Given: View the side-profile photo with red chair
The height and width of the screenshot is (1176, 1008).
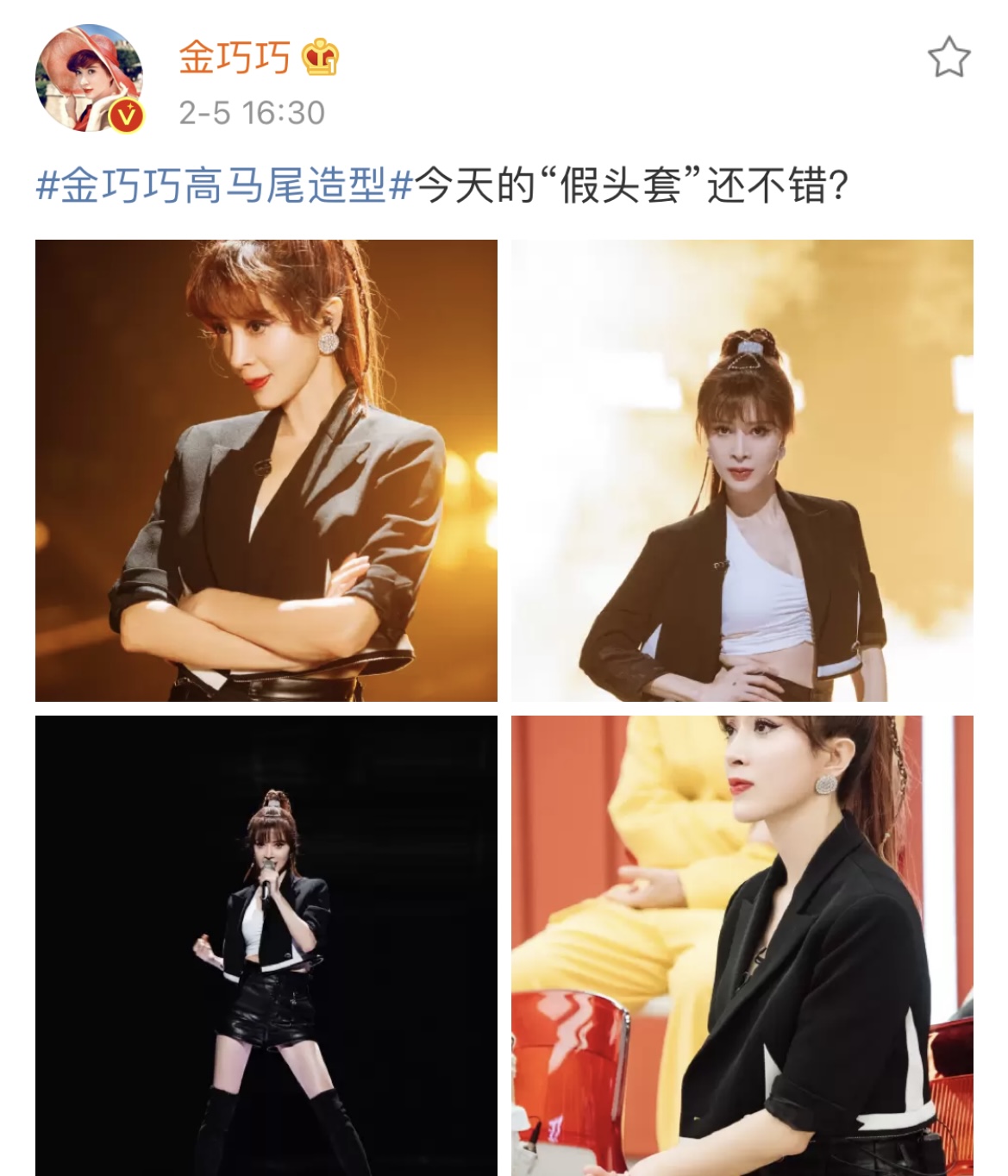Looking at the screenshot, I should point(742,945).
